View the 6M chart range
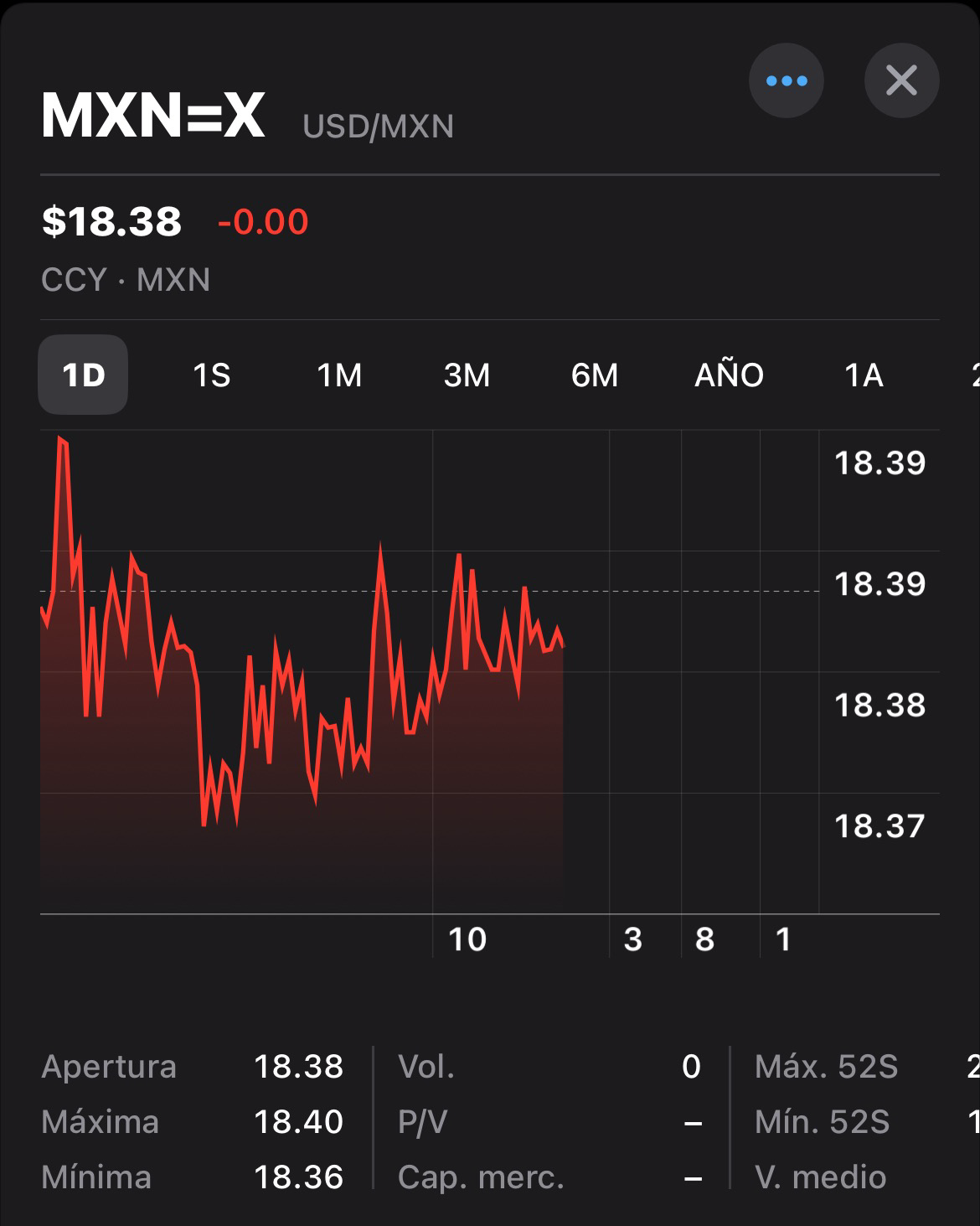The width and height of the screenshot is (980, 1226). pos(595,375)
